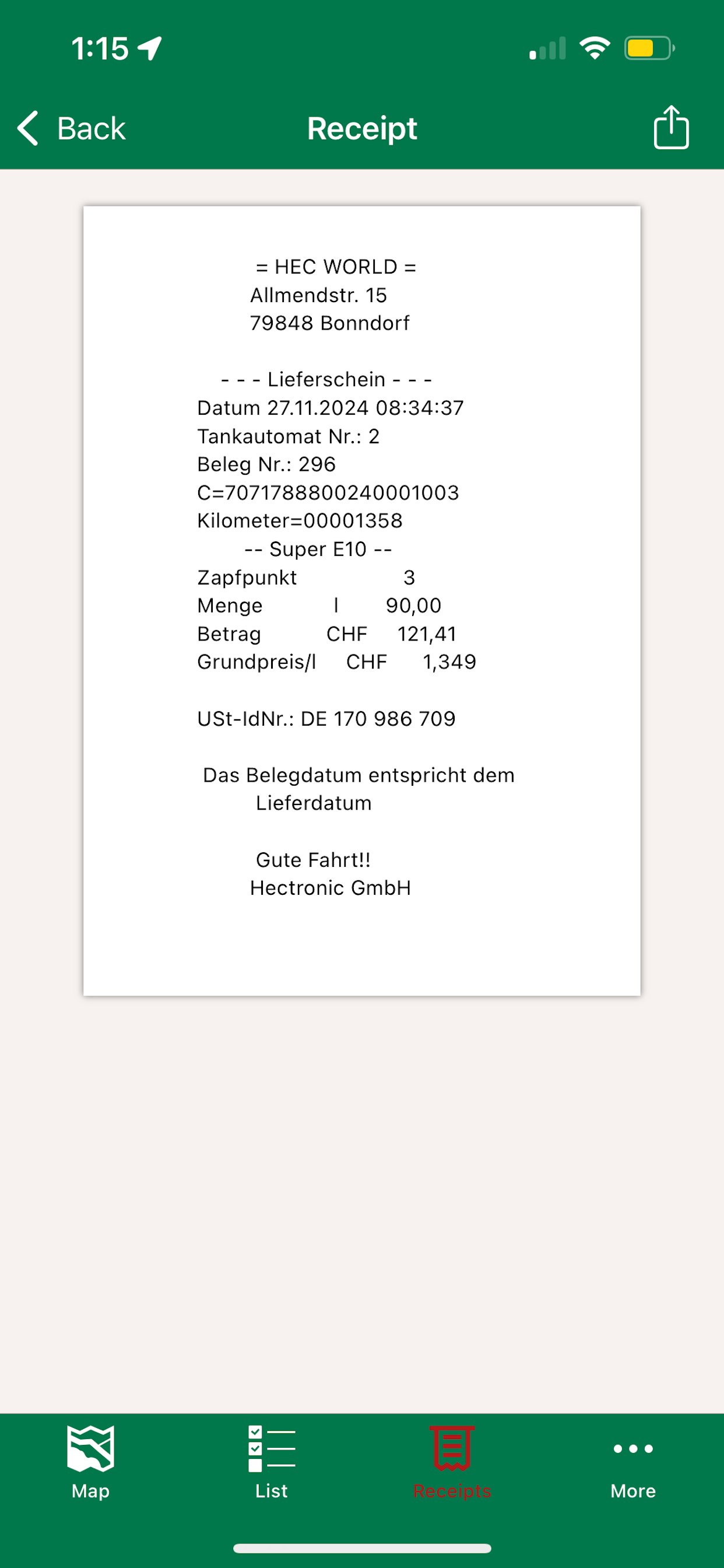Share this receipt

coord(671,127)
